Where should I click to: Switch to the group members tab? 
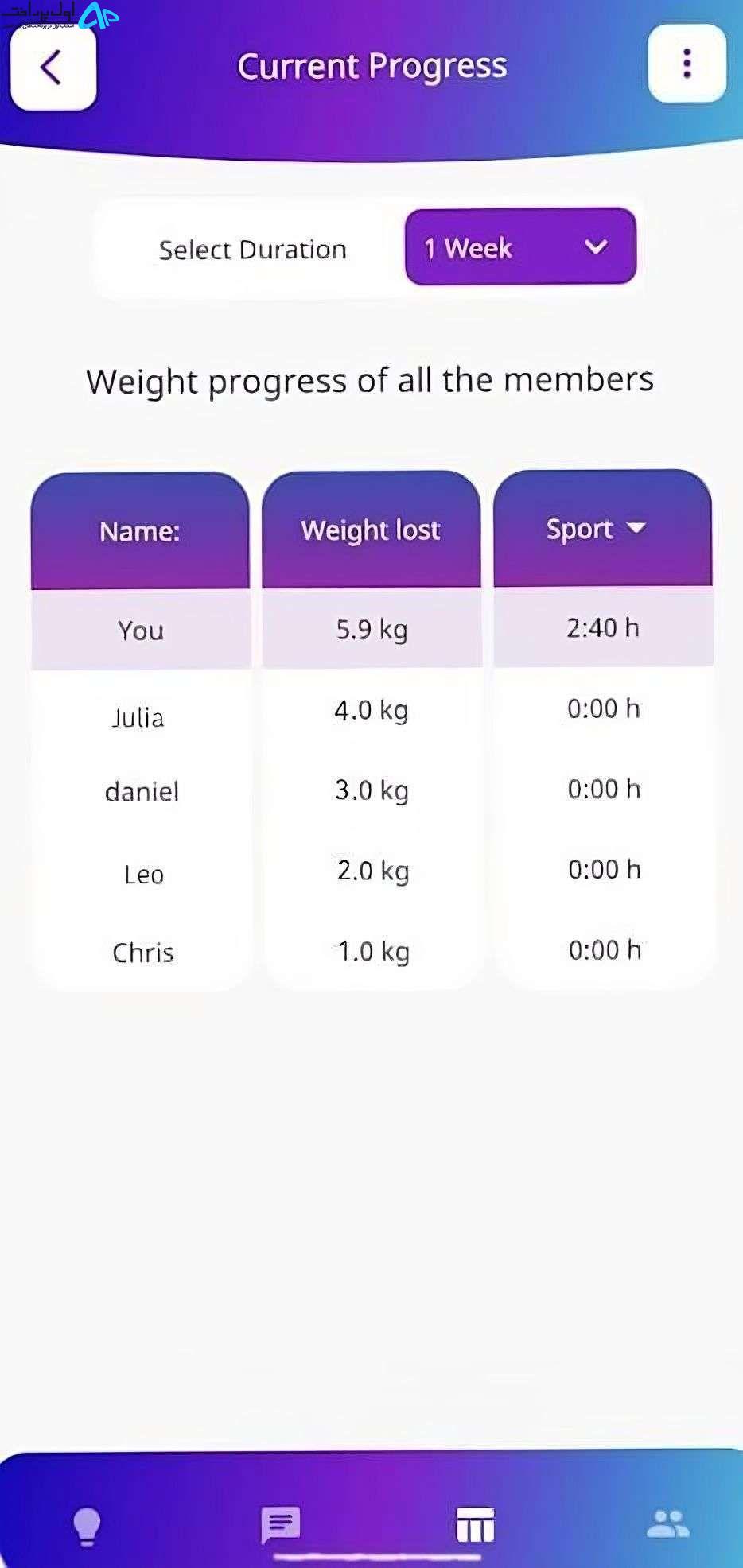[667, 1523]
